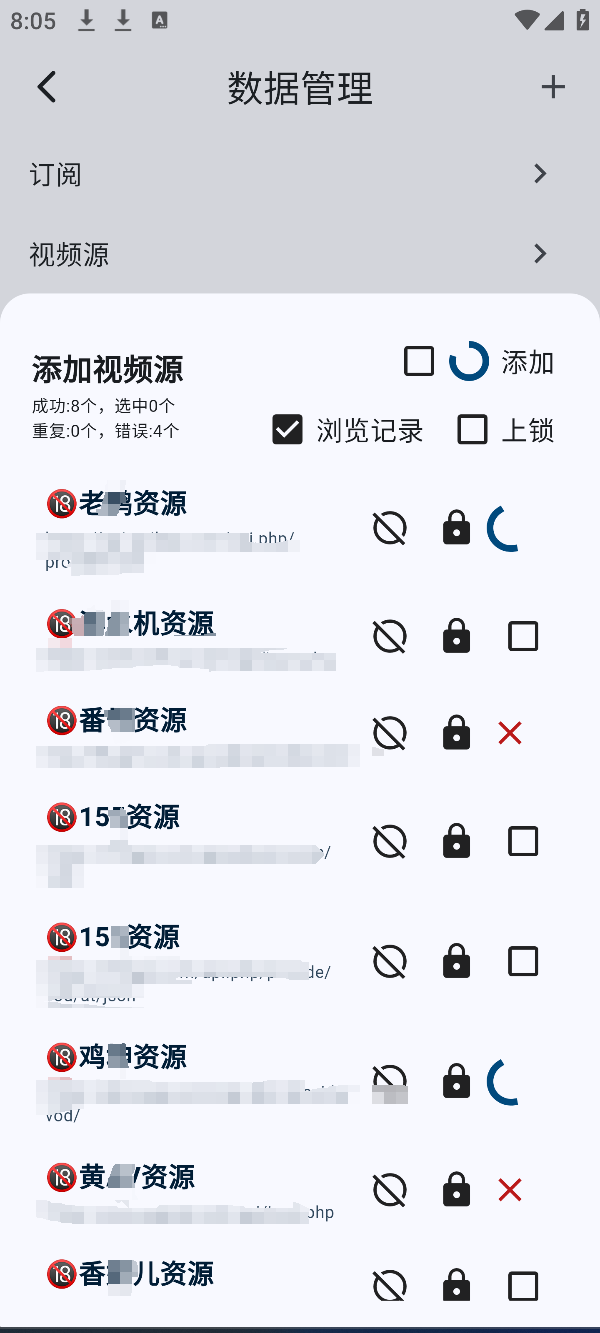Select the checkbox on the 香…儿资源 row
The height and width of the screenshot is (1333, 600).
pyautogui.click(x=523, y=1286)
